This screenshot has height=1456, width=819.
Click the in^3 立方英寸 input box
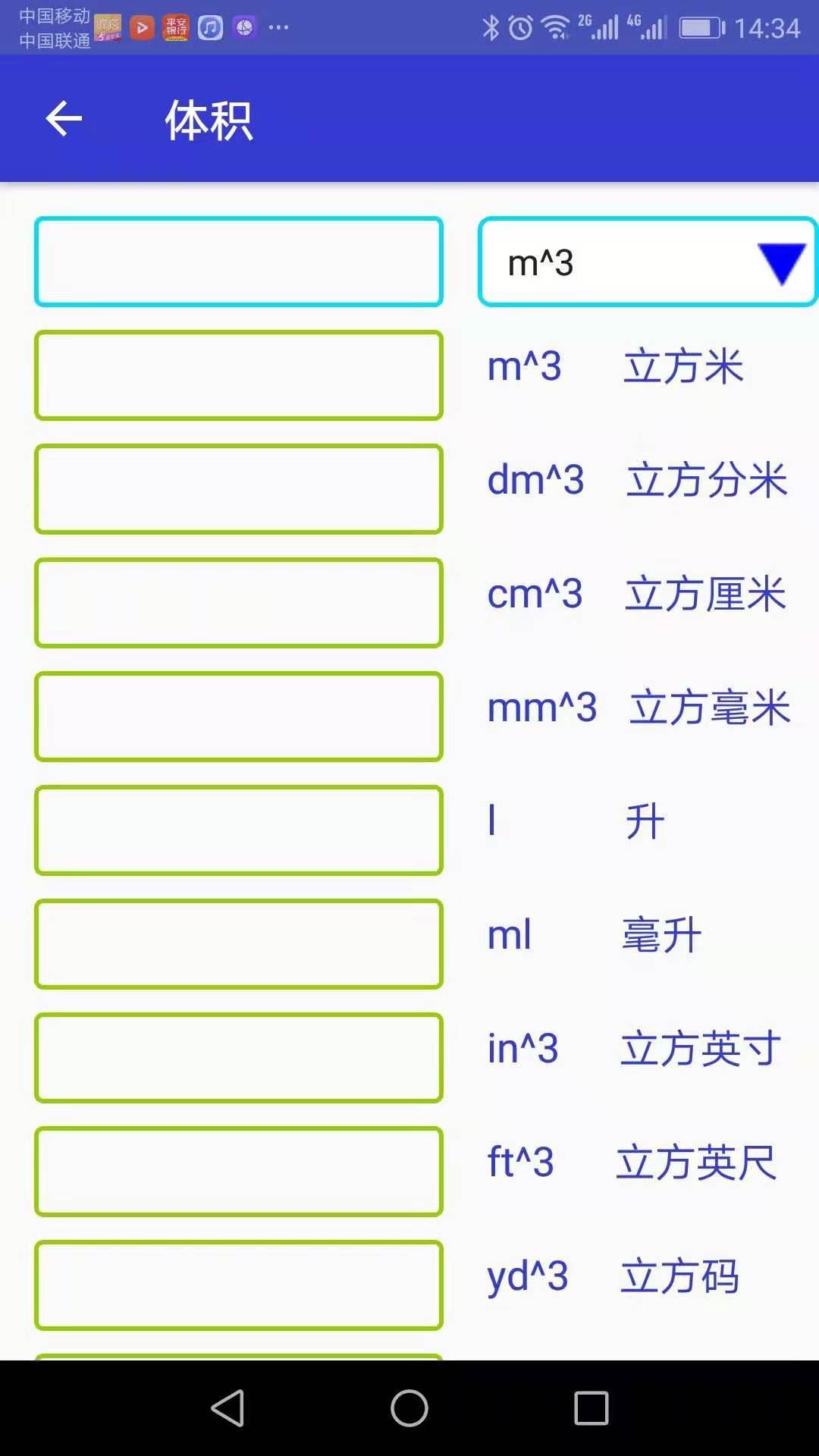pos(239,1056)
